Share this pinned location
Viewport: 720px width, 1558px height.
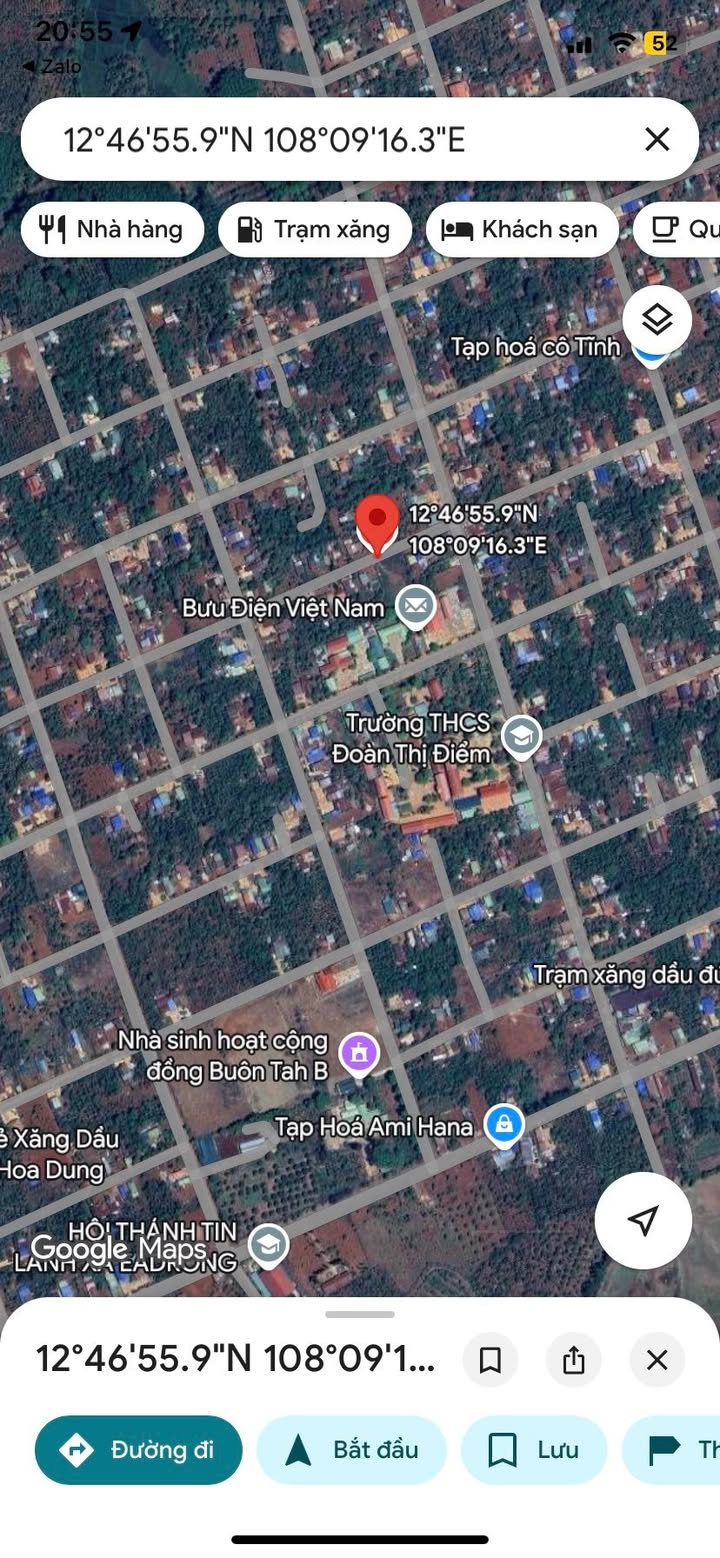click(x=573, y=1360)
